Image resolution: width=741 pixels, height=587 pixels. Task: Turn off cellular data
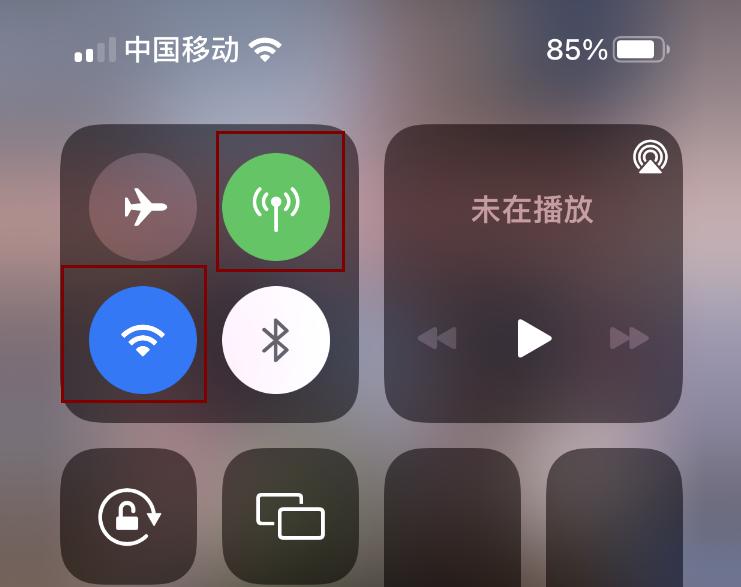click(276, 207)
